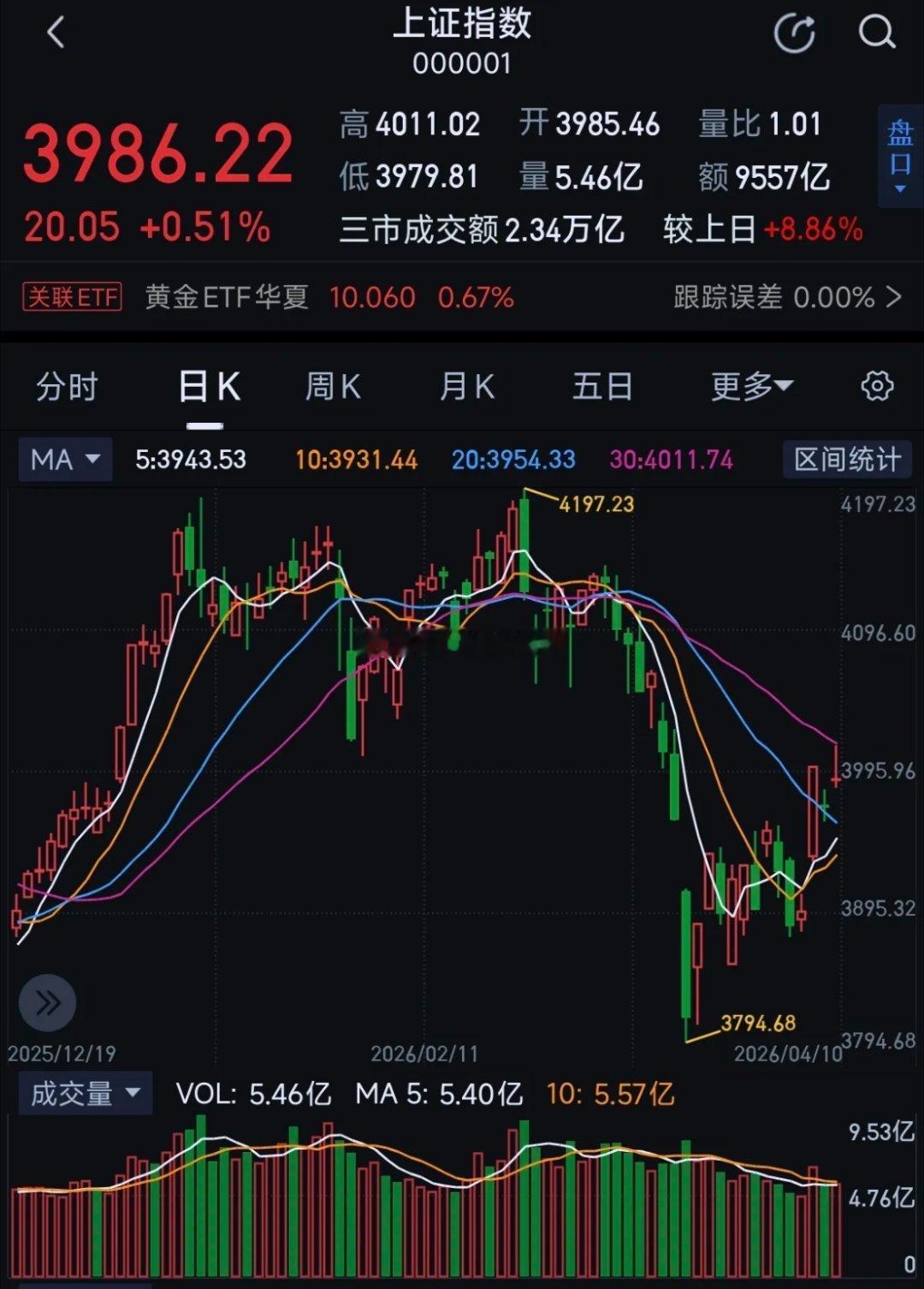Refresh the quote data

[x=794, y=33]
